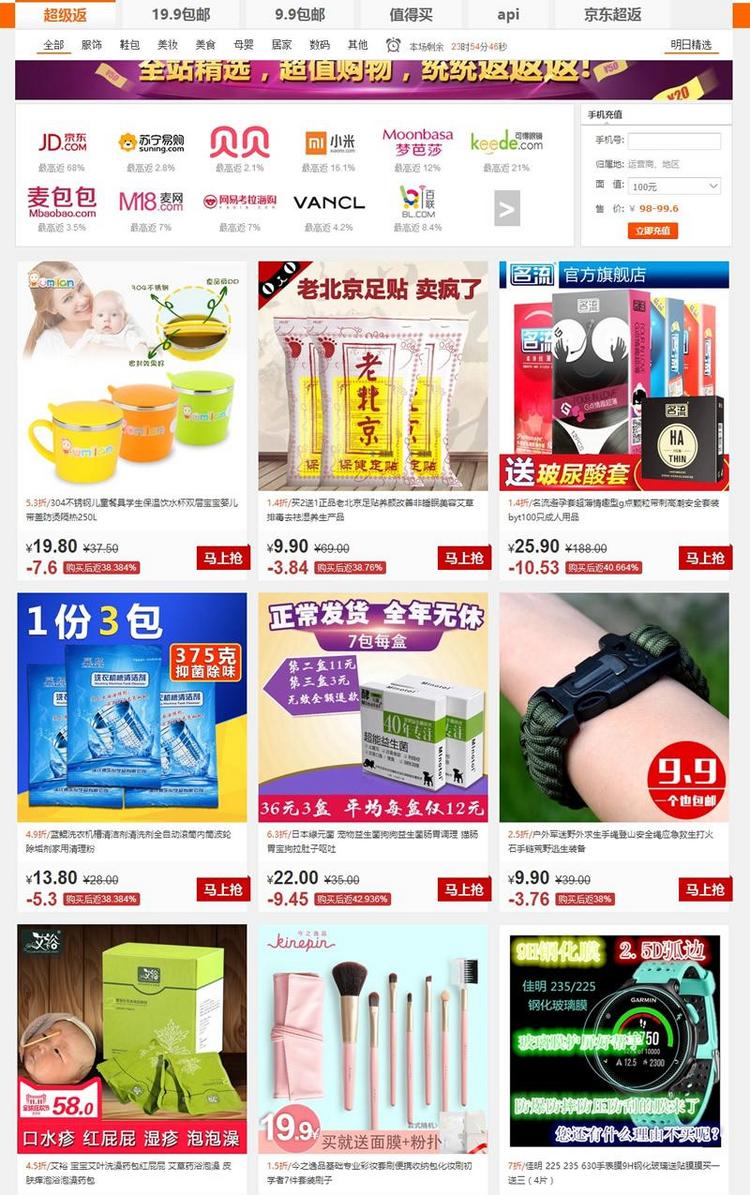Tap 马上抢 for the ¥9.90 老北京足贴
The height and width of the screenshot is (1195, 750).
point(464,558)
